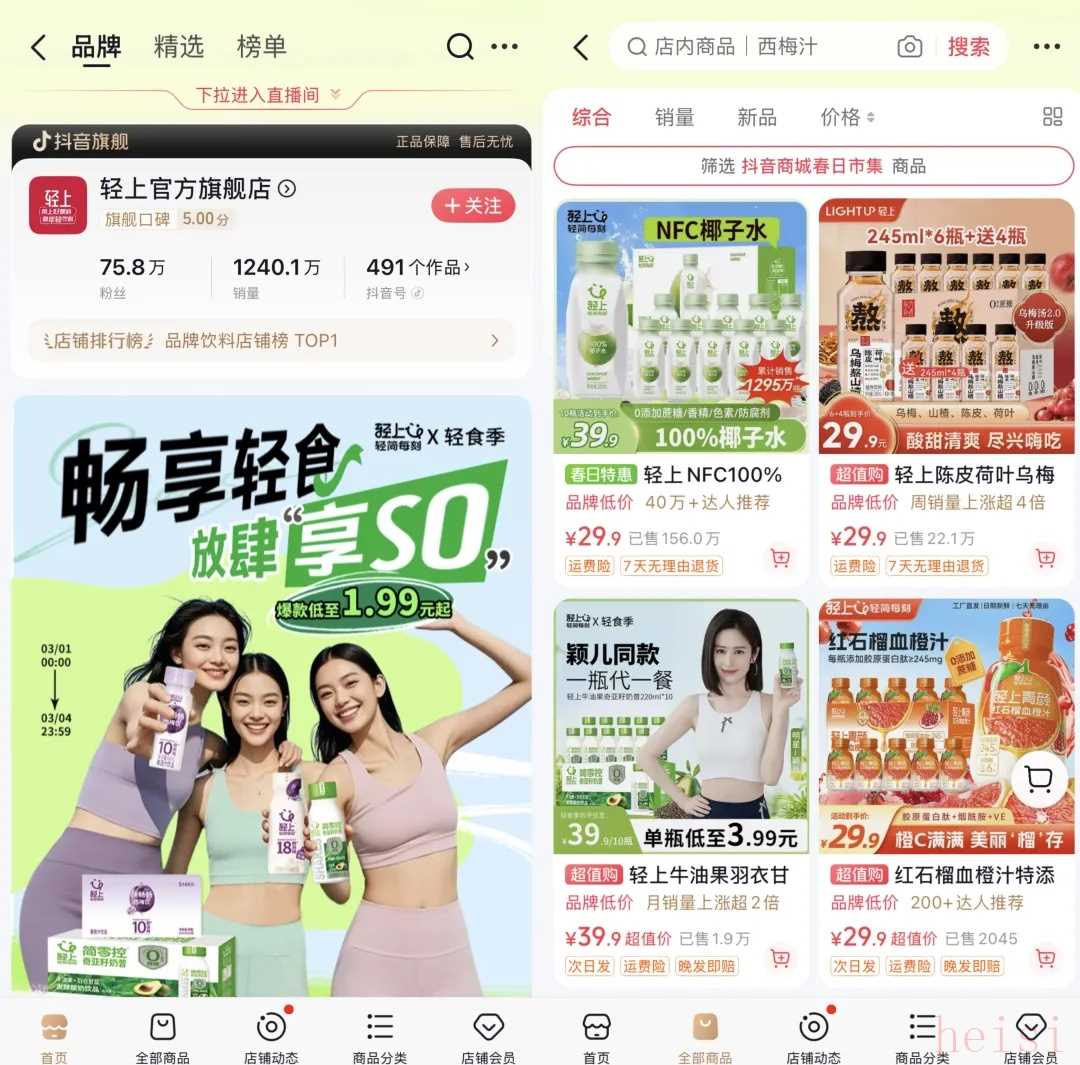
Task: Open the 店铺排行榜 品牌饮料店铺榜 TOP1 row
Action: pos(272,341)
